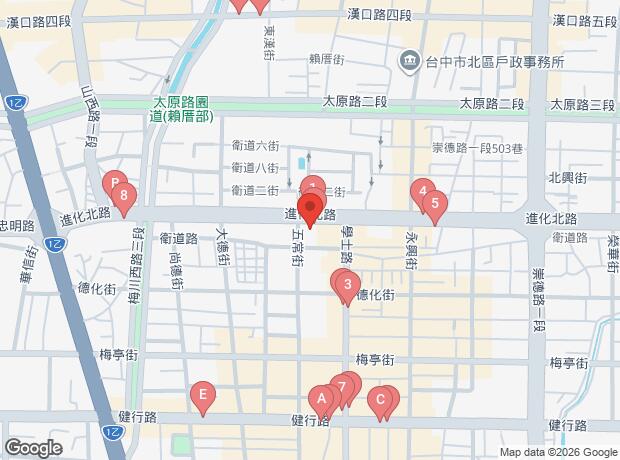Select map marker number 4
The image size is (620, 460).
click(x=422, y=191)
